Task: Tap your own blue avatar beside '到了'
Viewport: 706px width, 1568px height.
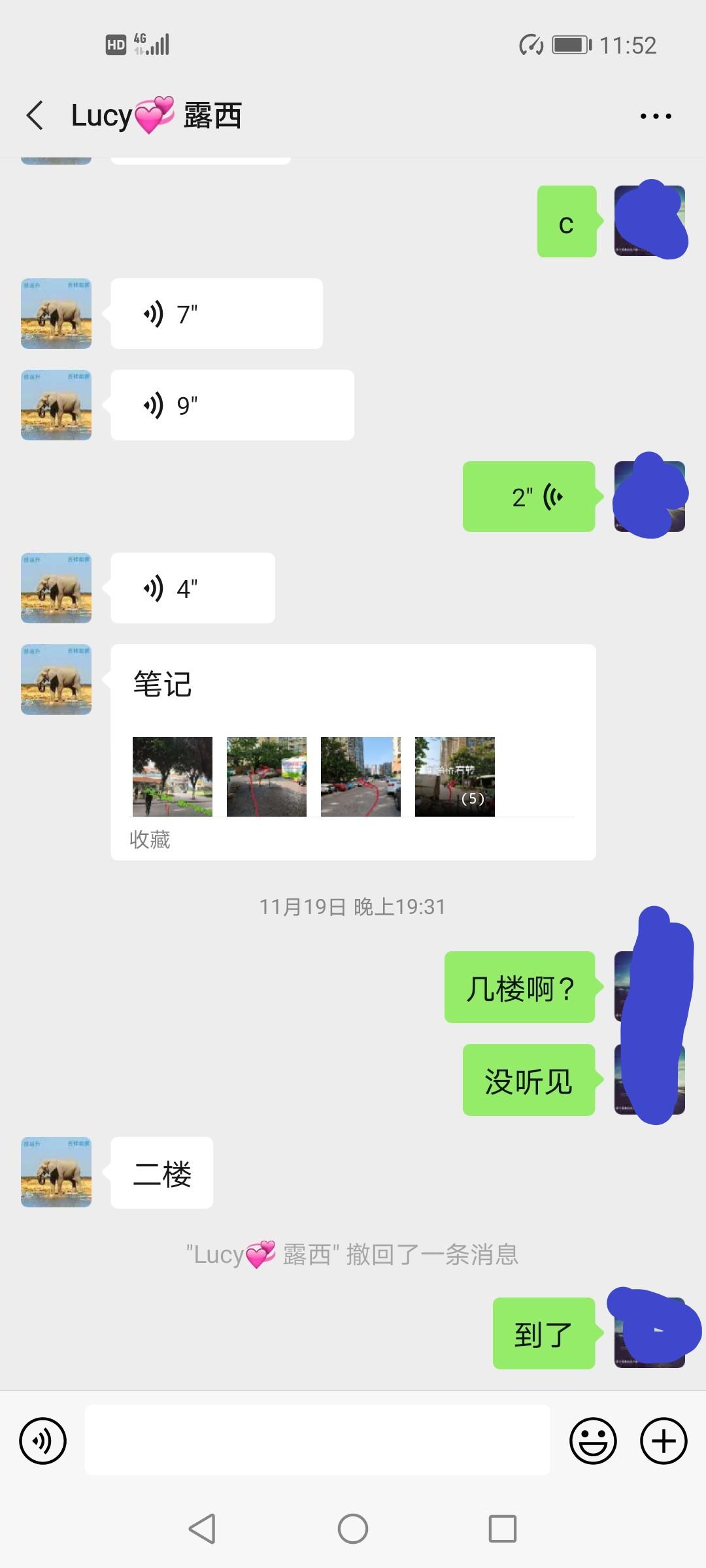Action: pyautogui.click(x=650, y=1333)
